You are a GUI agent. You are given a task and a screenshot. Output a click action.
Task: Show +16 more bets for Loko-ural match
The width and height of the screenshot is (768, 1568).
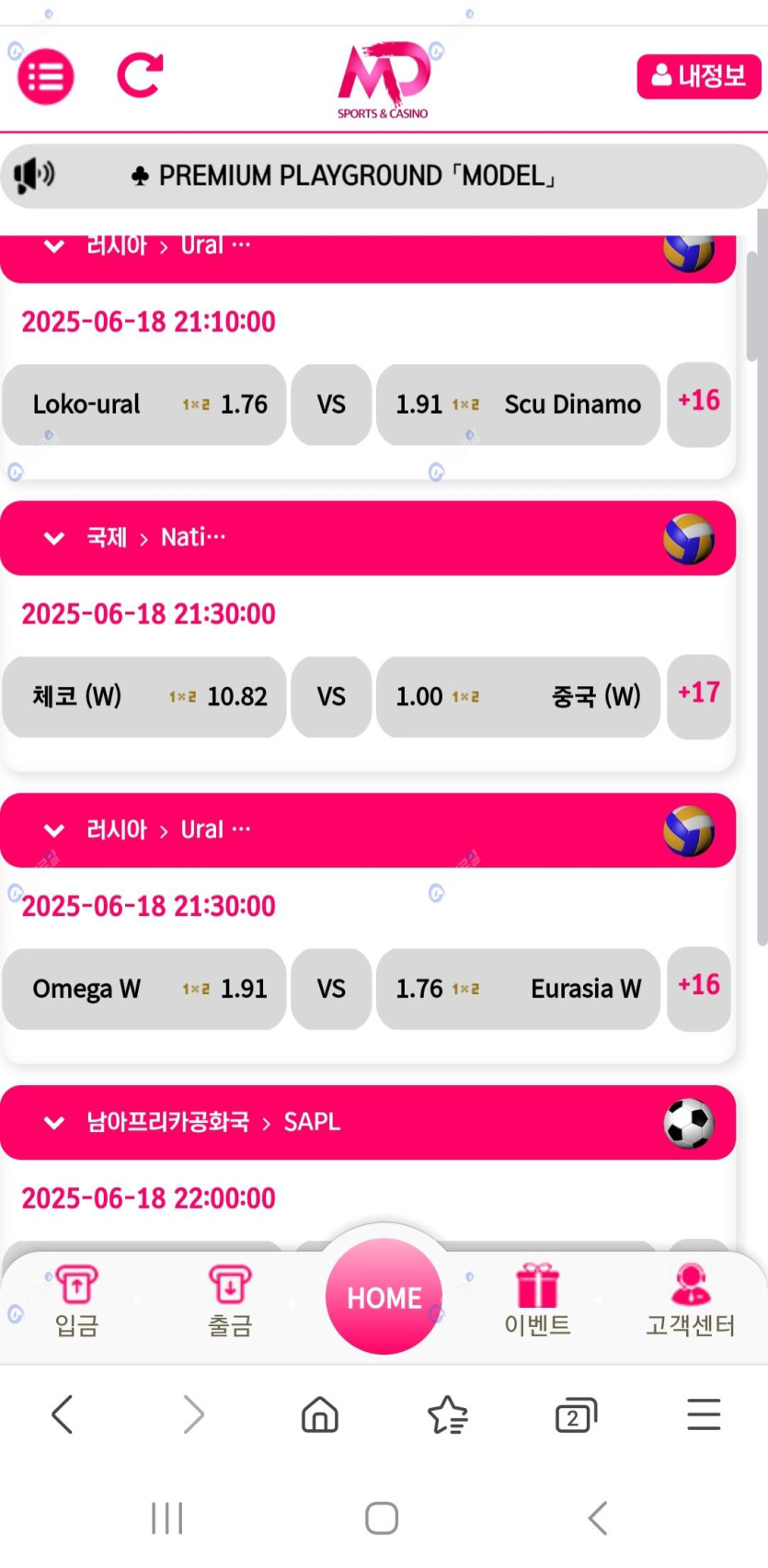(x=699, y=403)
